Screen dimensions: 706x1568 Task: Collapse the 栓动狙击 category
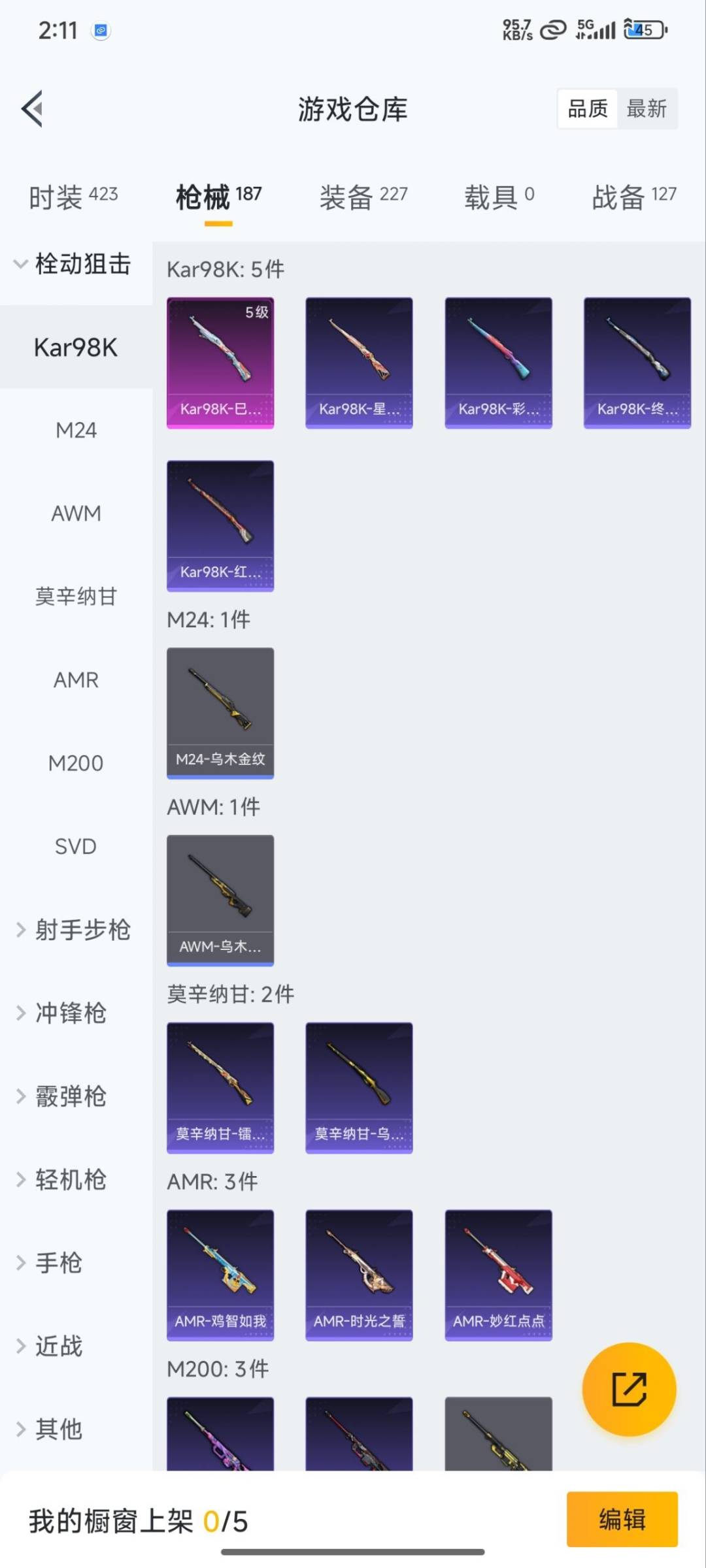(73, 264)
